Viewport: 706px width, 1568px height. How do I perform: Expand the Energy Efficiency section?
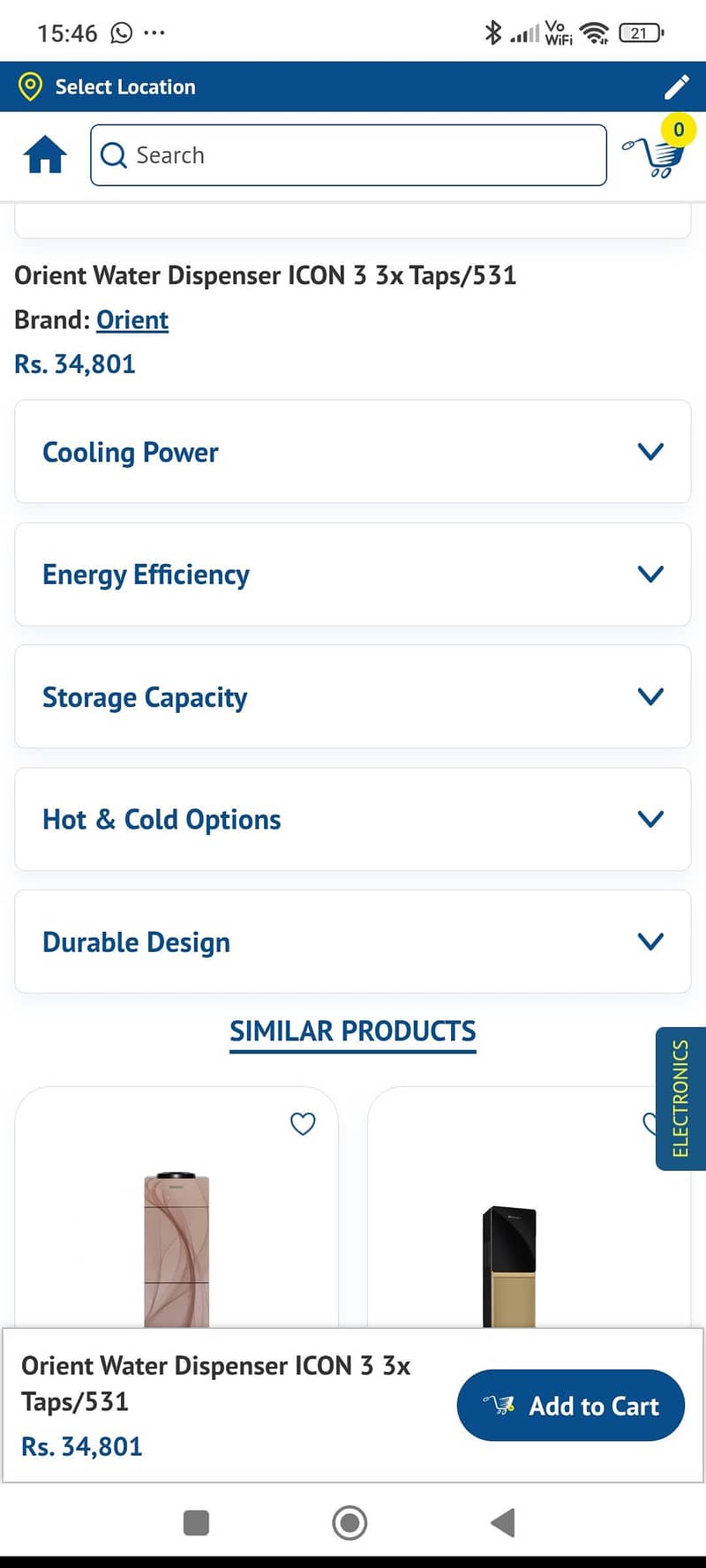coord(353,574)
